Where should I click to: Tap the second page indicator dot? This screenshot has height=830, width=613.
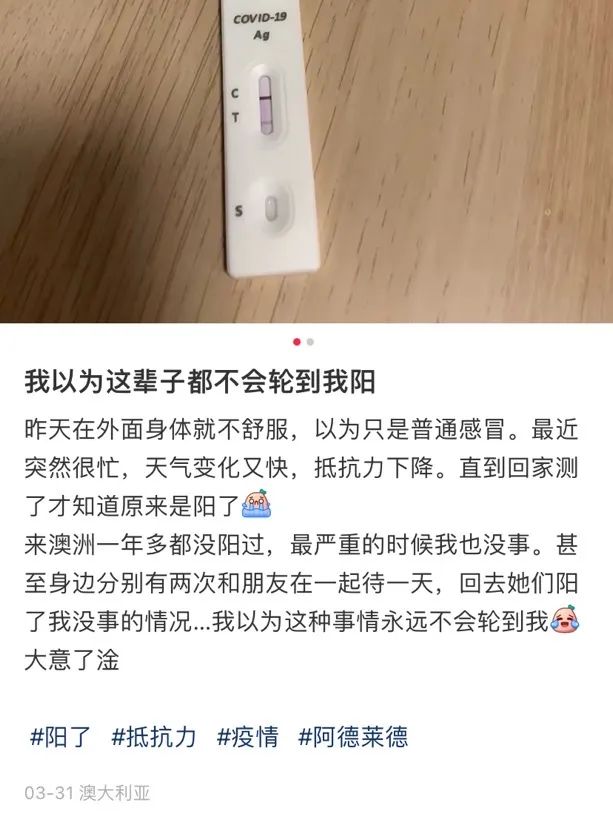pos(310,342)
